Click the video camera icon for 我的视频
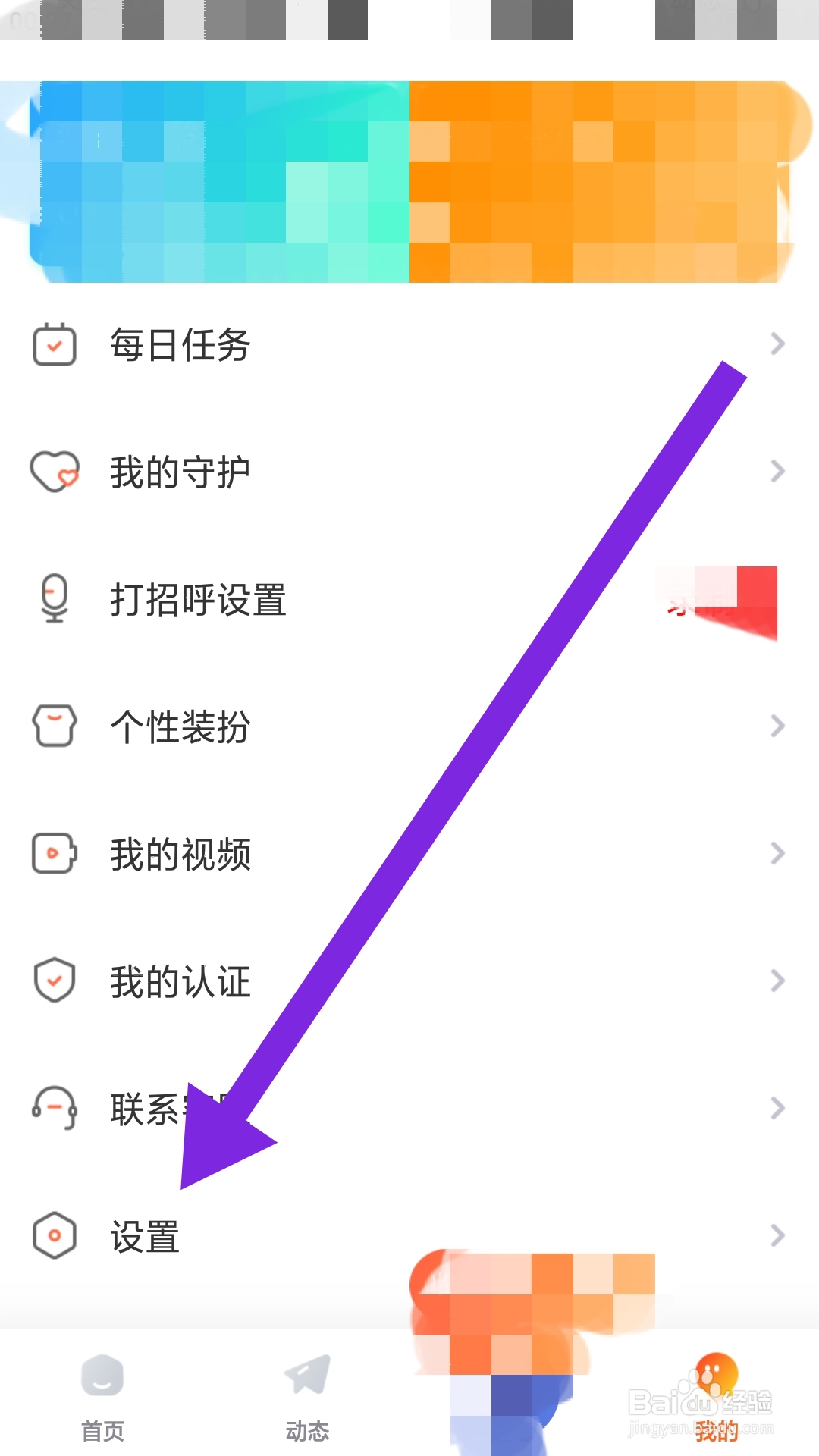 coord(53,854)
